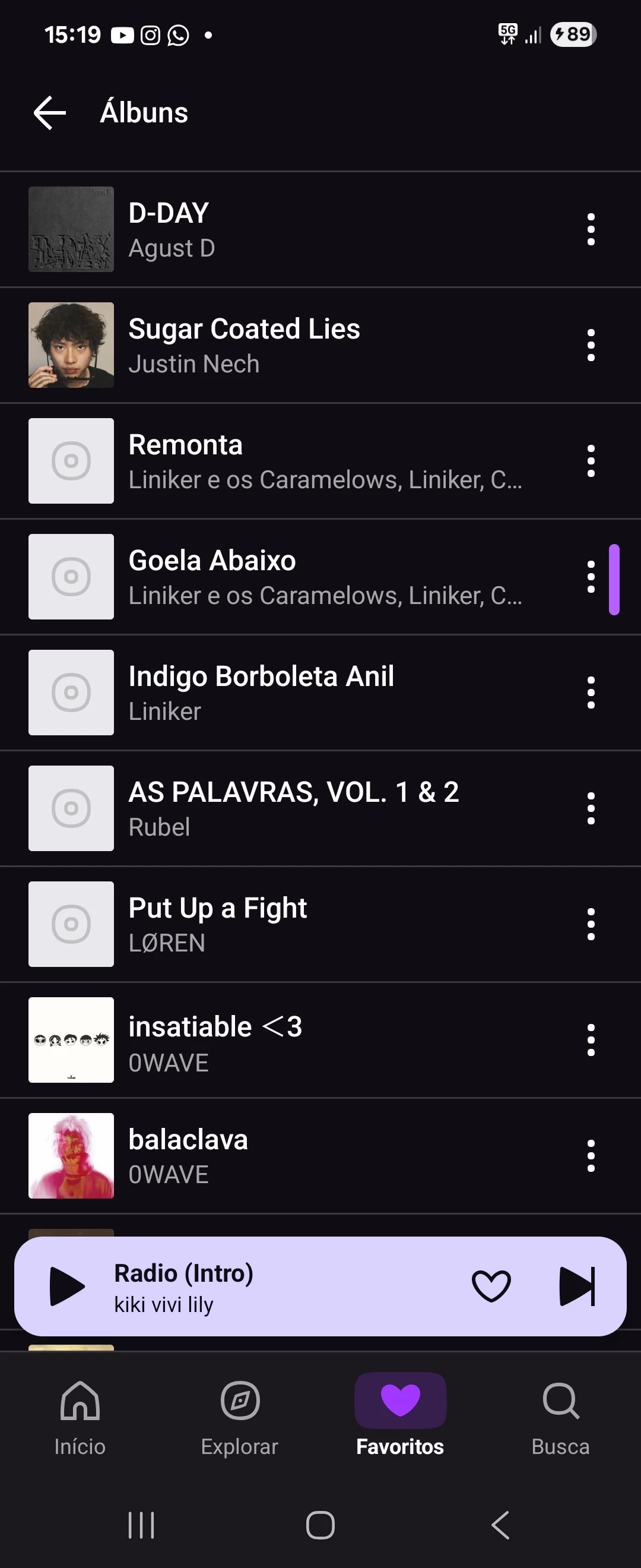Play Radio (Intro) in the mini player
The width and height of the screenshot is (641, 1568).
[67, 1286]
